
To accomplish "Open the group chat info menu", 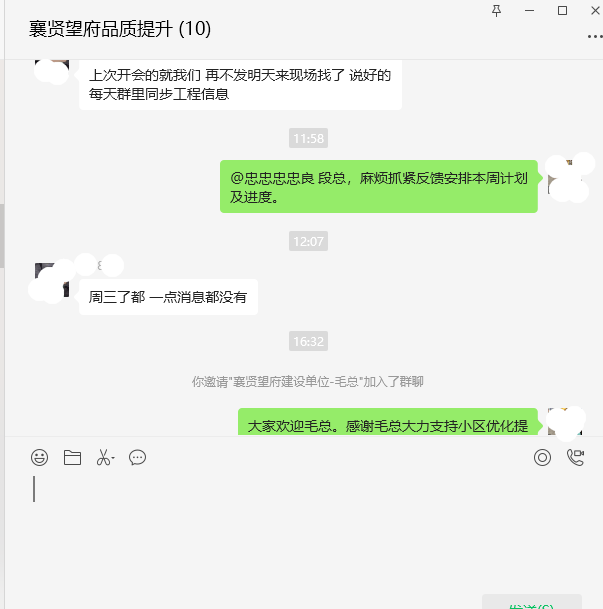I will [594, 35].
